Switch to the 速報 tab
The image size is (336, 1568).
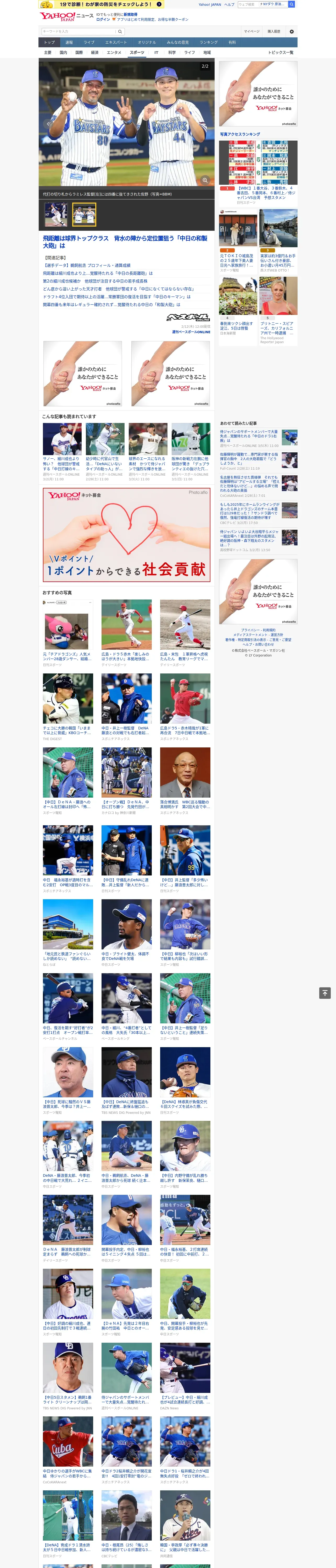(x=69, y=43)
